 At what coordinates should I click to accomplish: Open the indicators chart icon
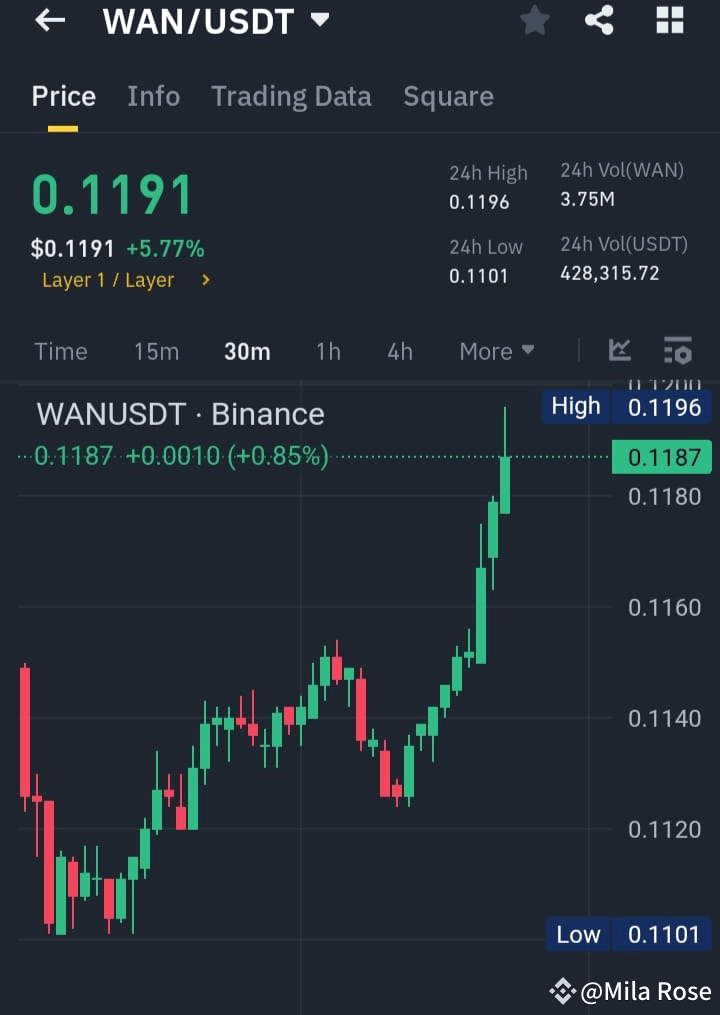click(x=619, y=351)
